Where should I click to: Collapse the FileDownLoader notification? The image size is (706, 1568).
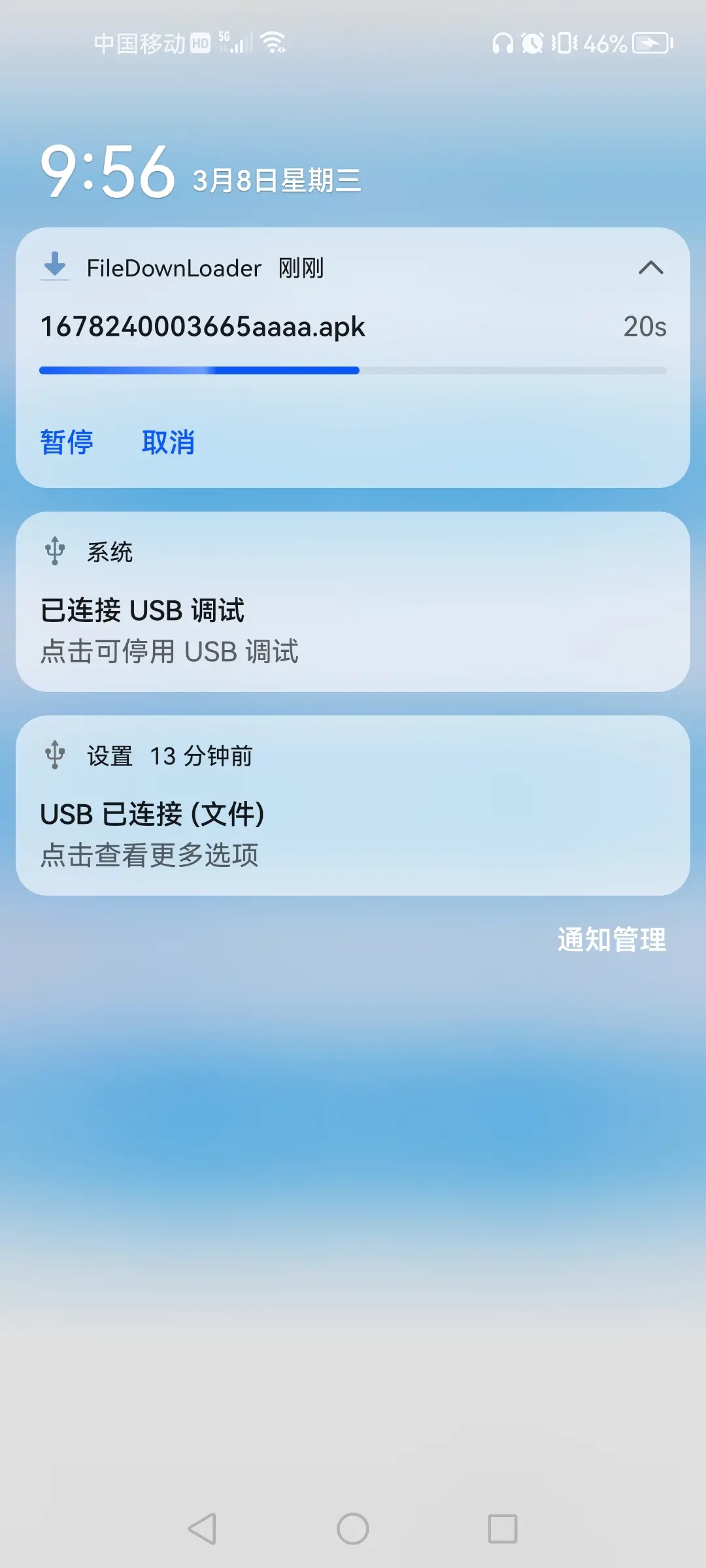point(650,268)
